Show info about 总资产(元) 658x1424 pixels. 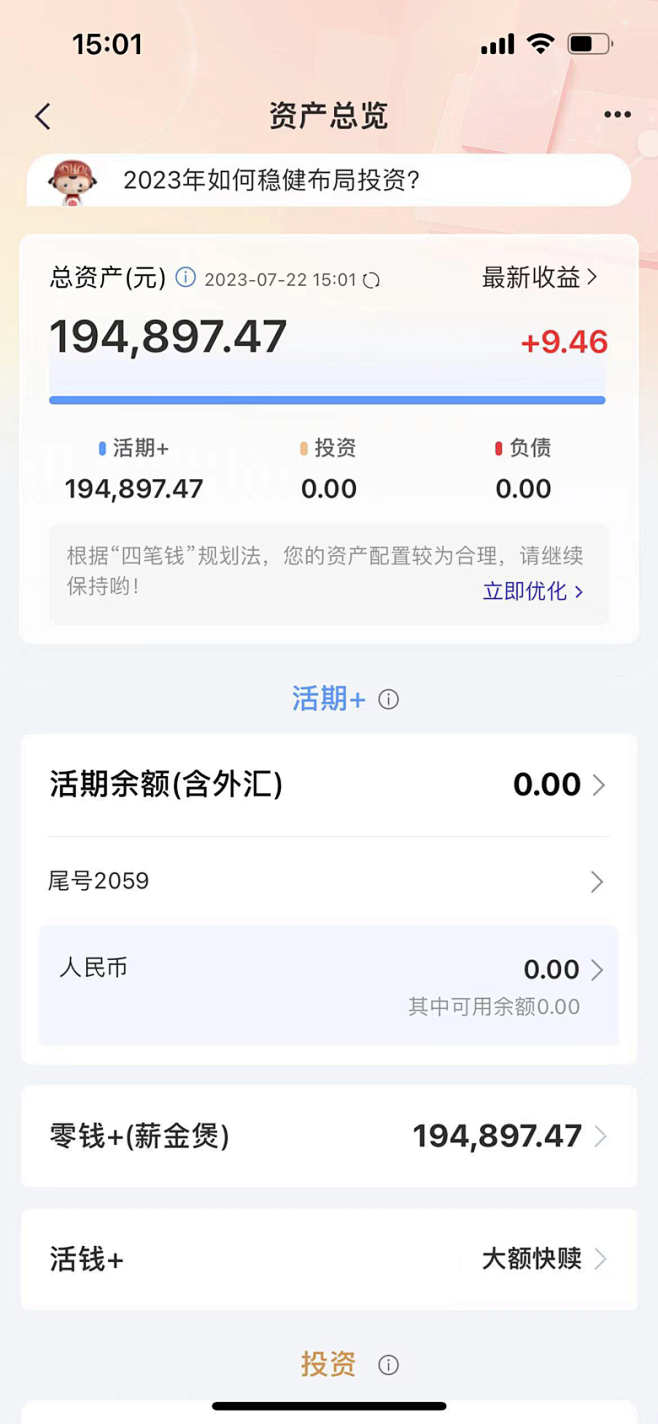click(185, 278)
